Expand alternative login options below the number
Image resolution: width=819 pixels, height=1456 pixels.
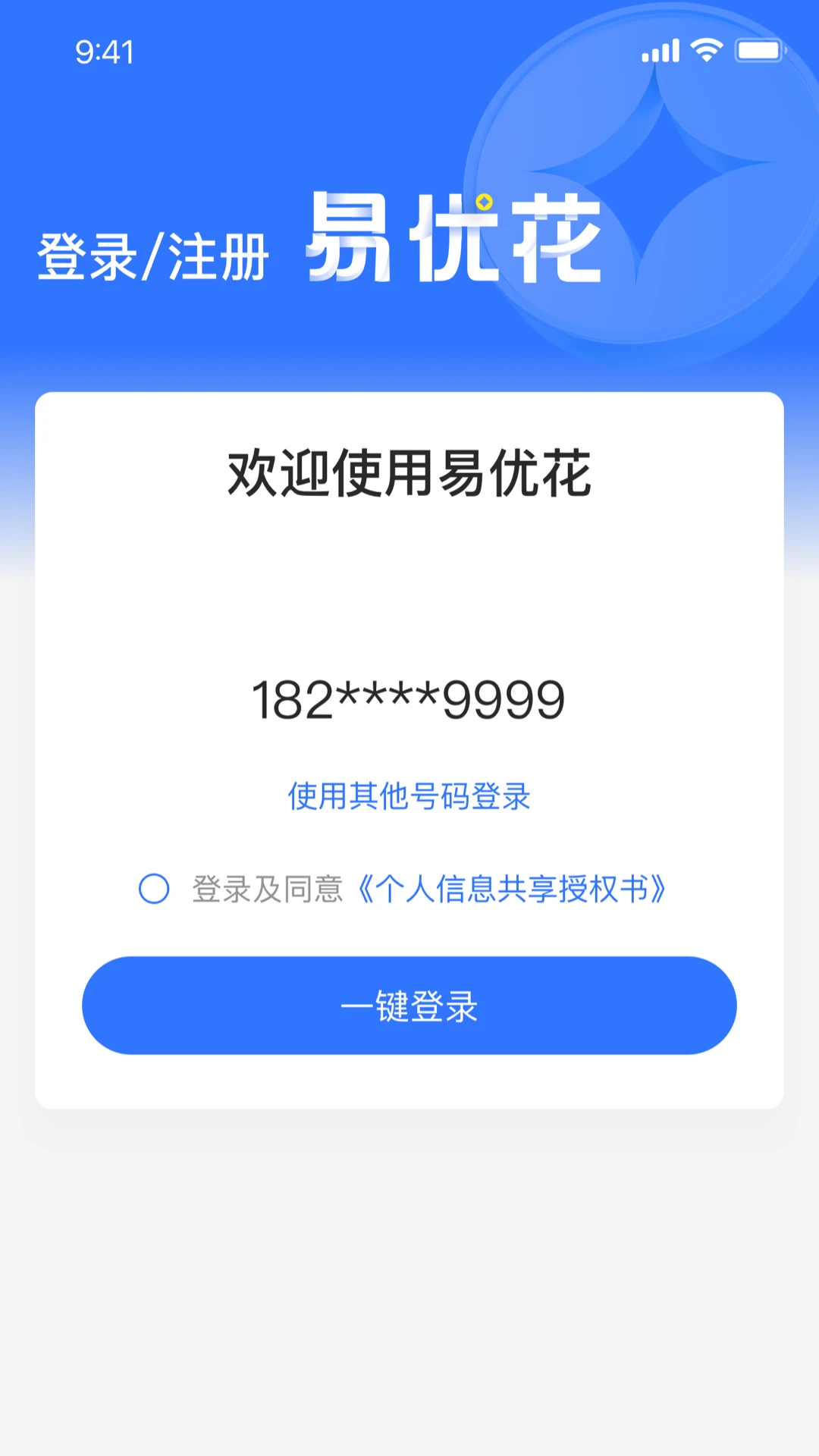point(409,798)
